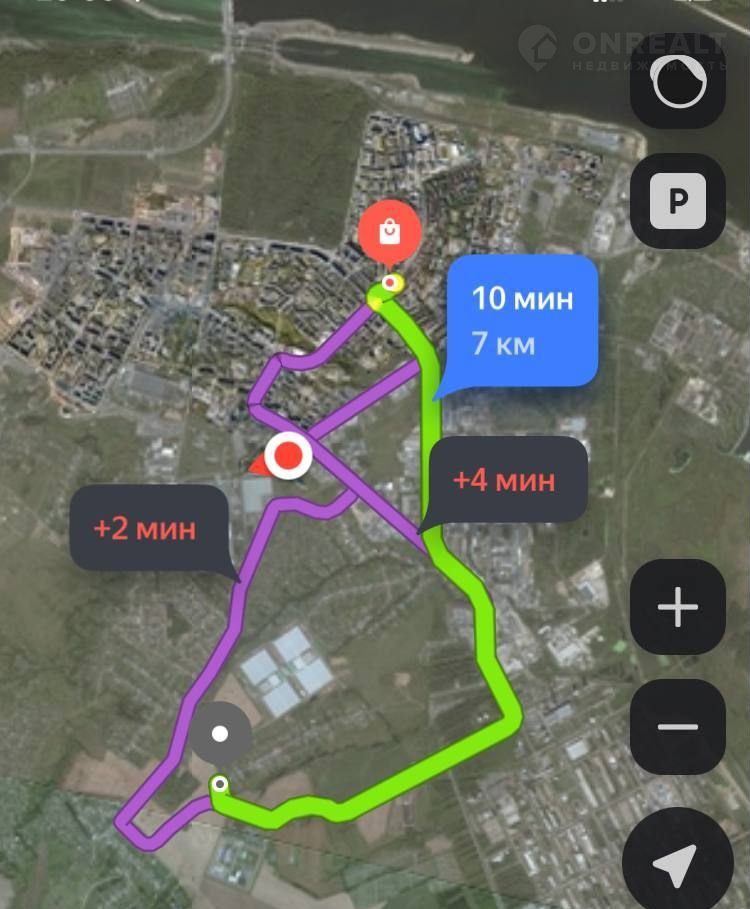Tap the red destination shop pin
This screenshot has height=909, width=750.
tap(390, 234)
